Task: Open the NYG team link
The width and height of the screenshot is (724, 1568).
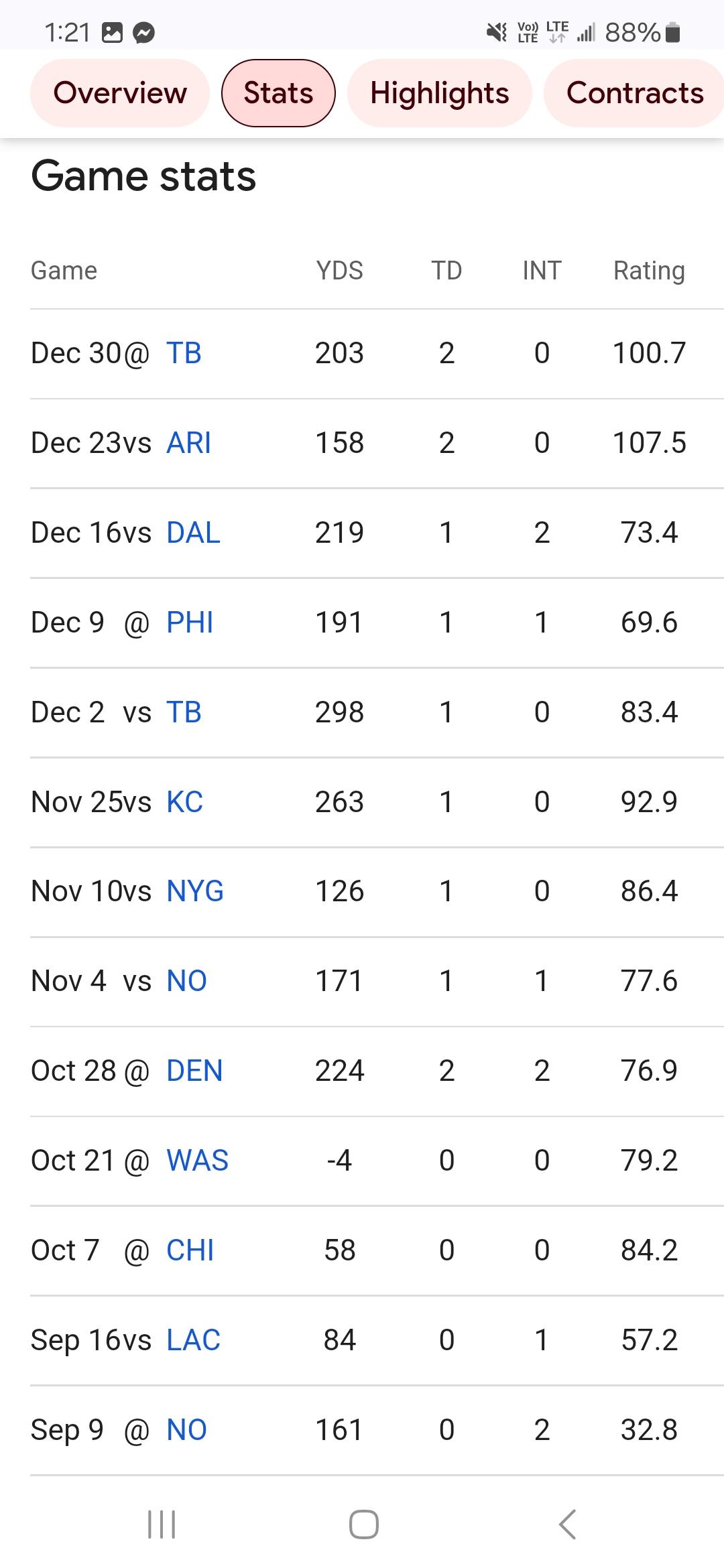Action: 194,892
